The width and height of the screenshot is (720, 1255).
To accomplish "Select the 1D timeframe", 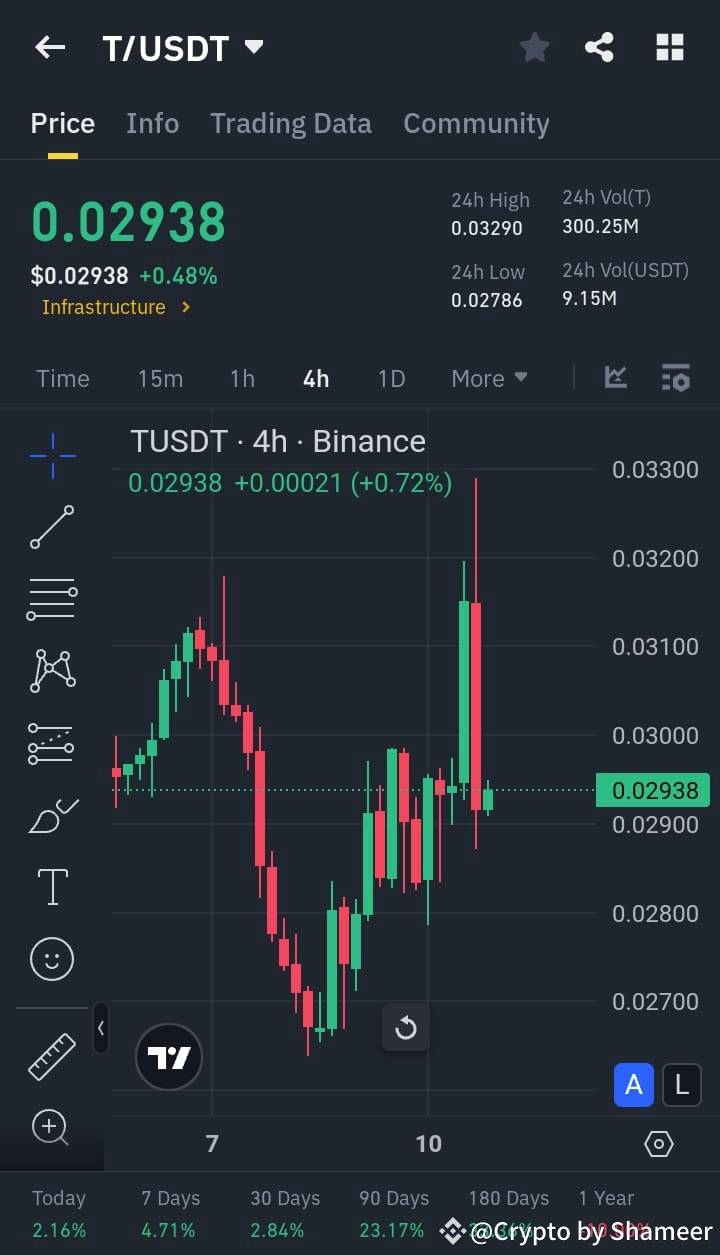I will point(391,378).
